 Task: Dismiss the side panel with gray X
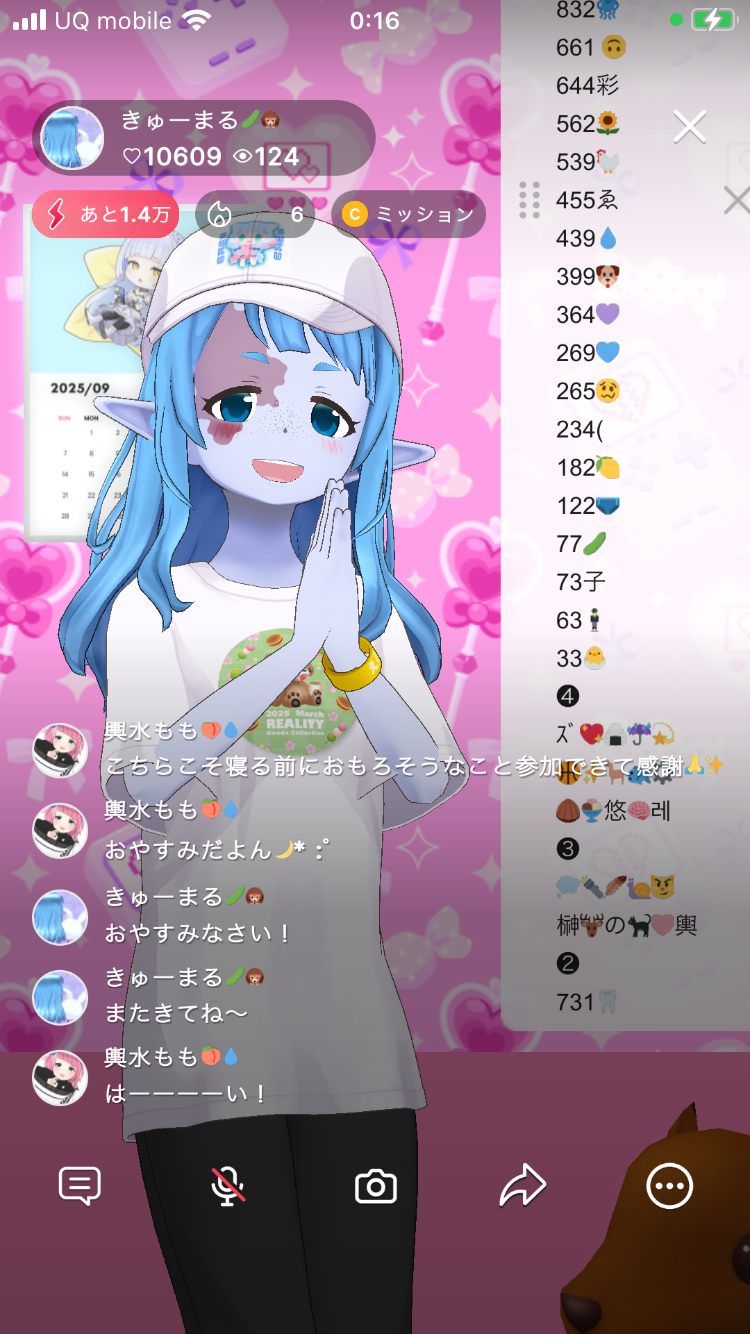tap(736, 201)
